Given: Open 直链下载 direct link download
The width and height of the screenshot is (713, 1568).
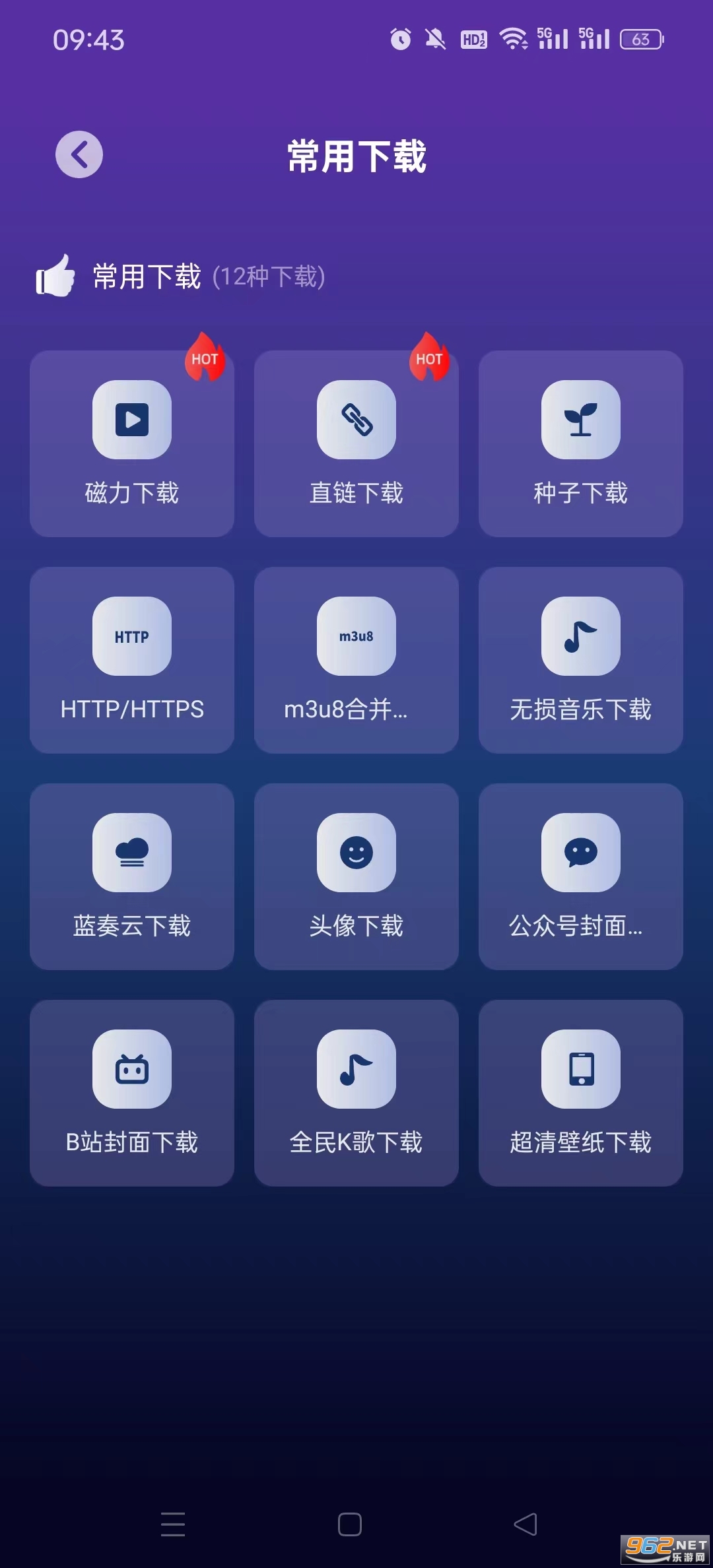Looking at the screenshot, I should (356, 443).
